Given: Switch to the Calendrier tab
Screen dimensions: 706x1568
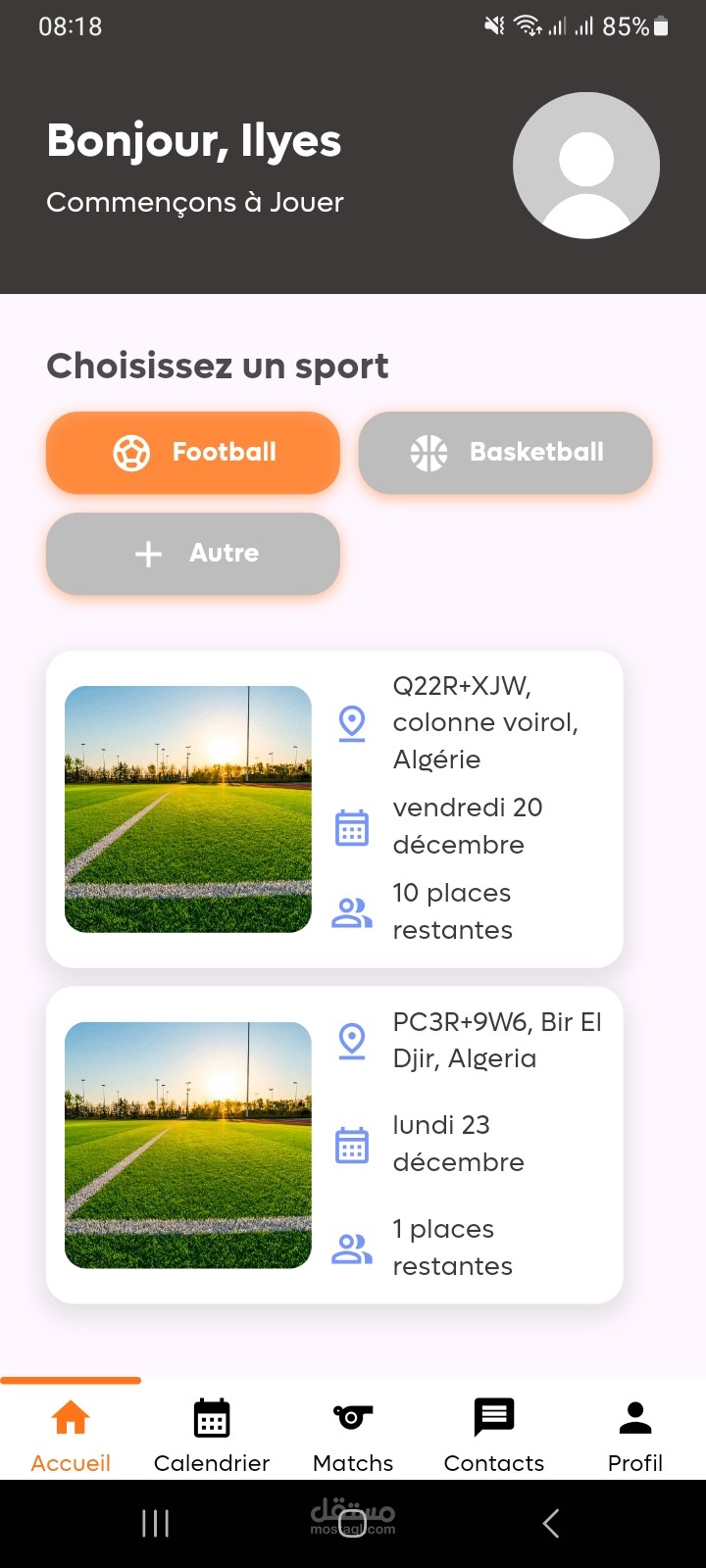Looking at the screenshot, I should pos(212,1436).
